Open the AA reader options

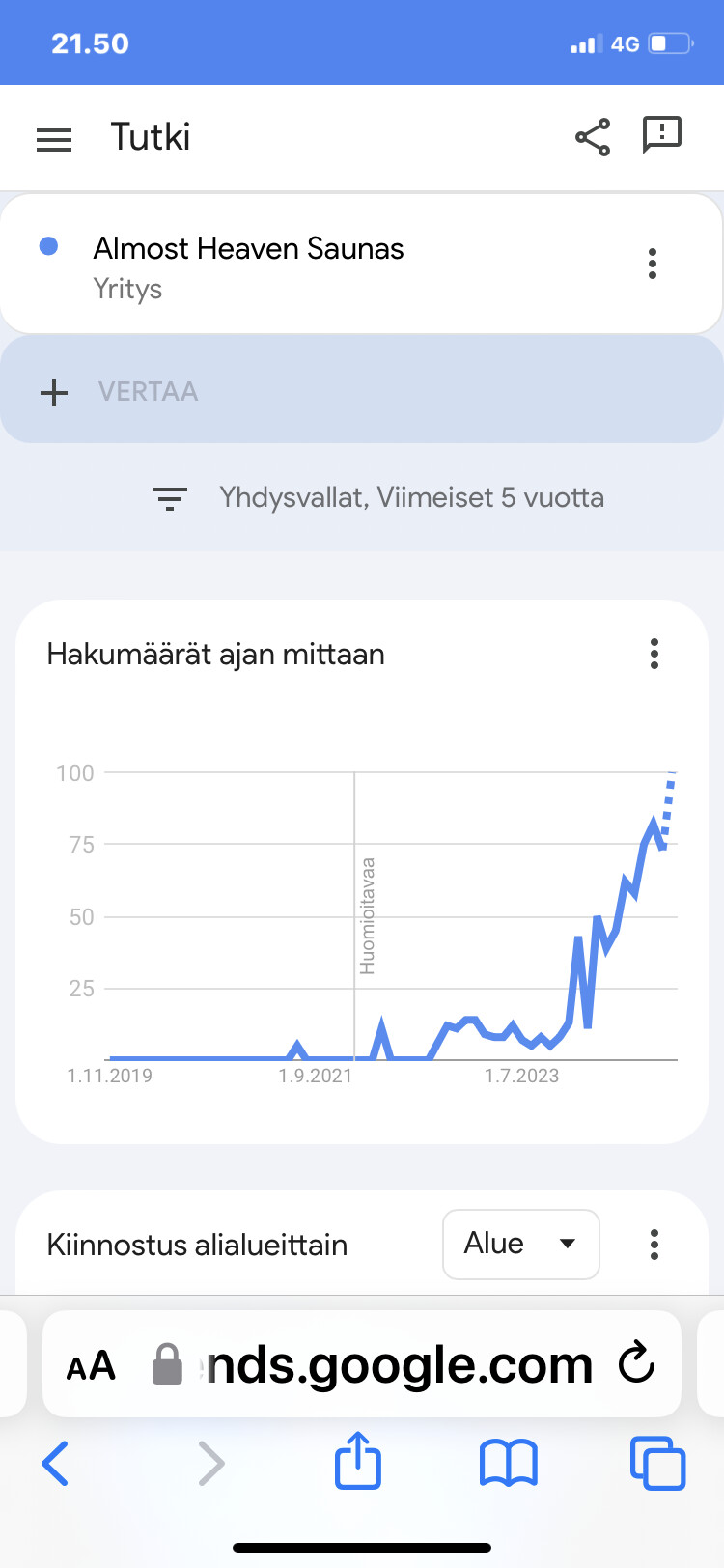[x=91, y=1365]
